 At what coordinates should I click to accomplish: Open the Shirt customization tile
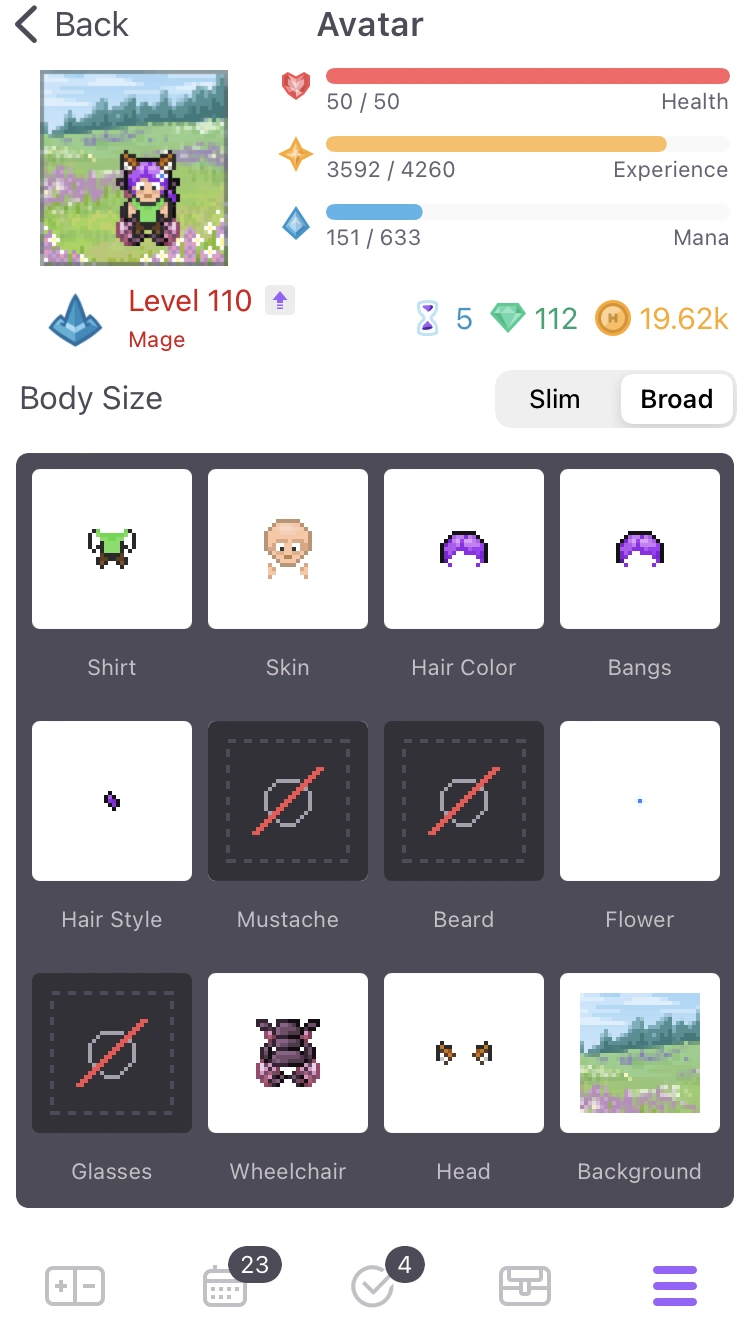pyautogui.click(x=112, y=549)
